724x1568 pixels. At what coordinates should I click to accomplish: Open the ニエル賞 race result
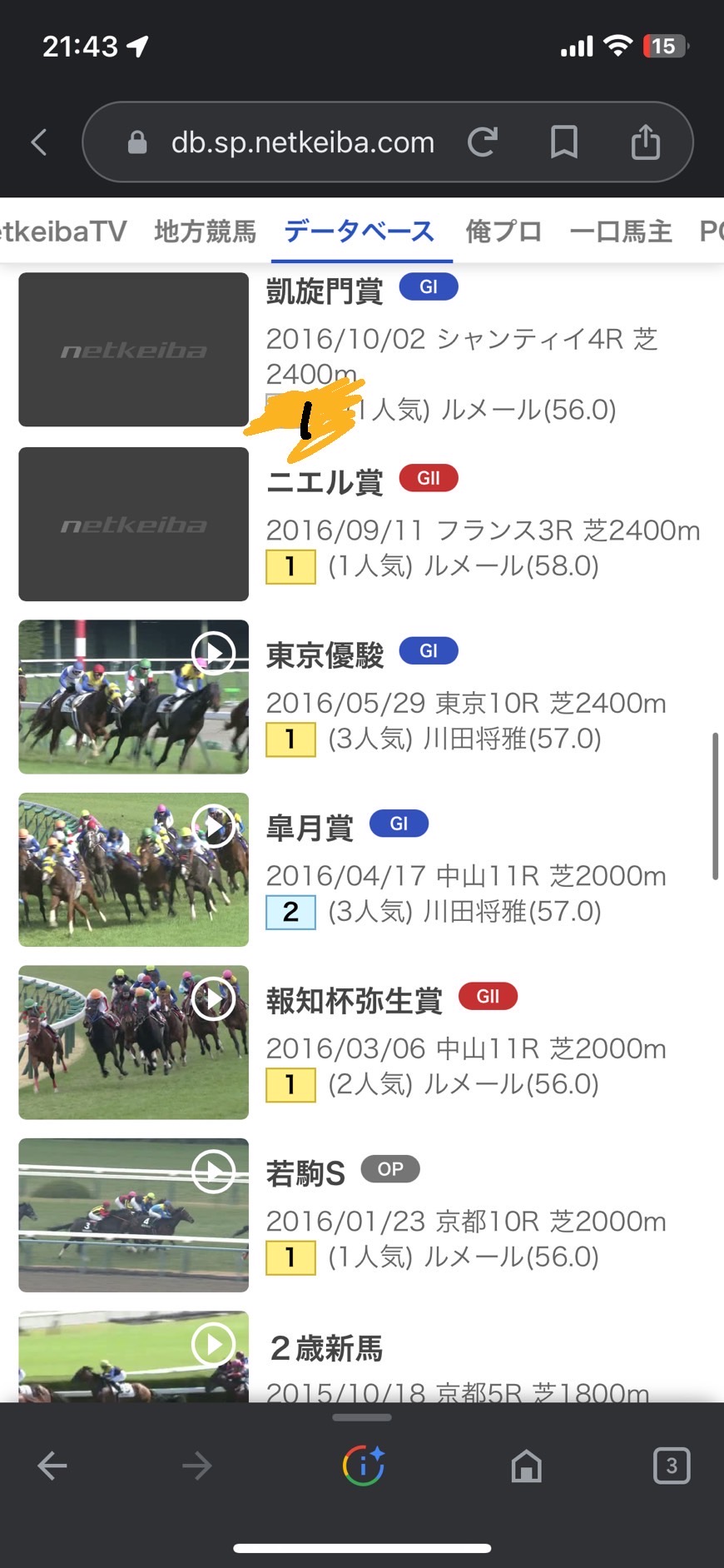click(325, 482)
